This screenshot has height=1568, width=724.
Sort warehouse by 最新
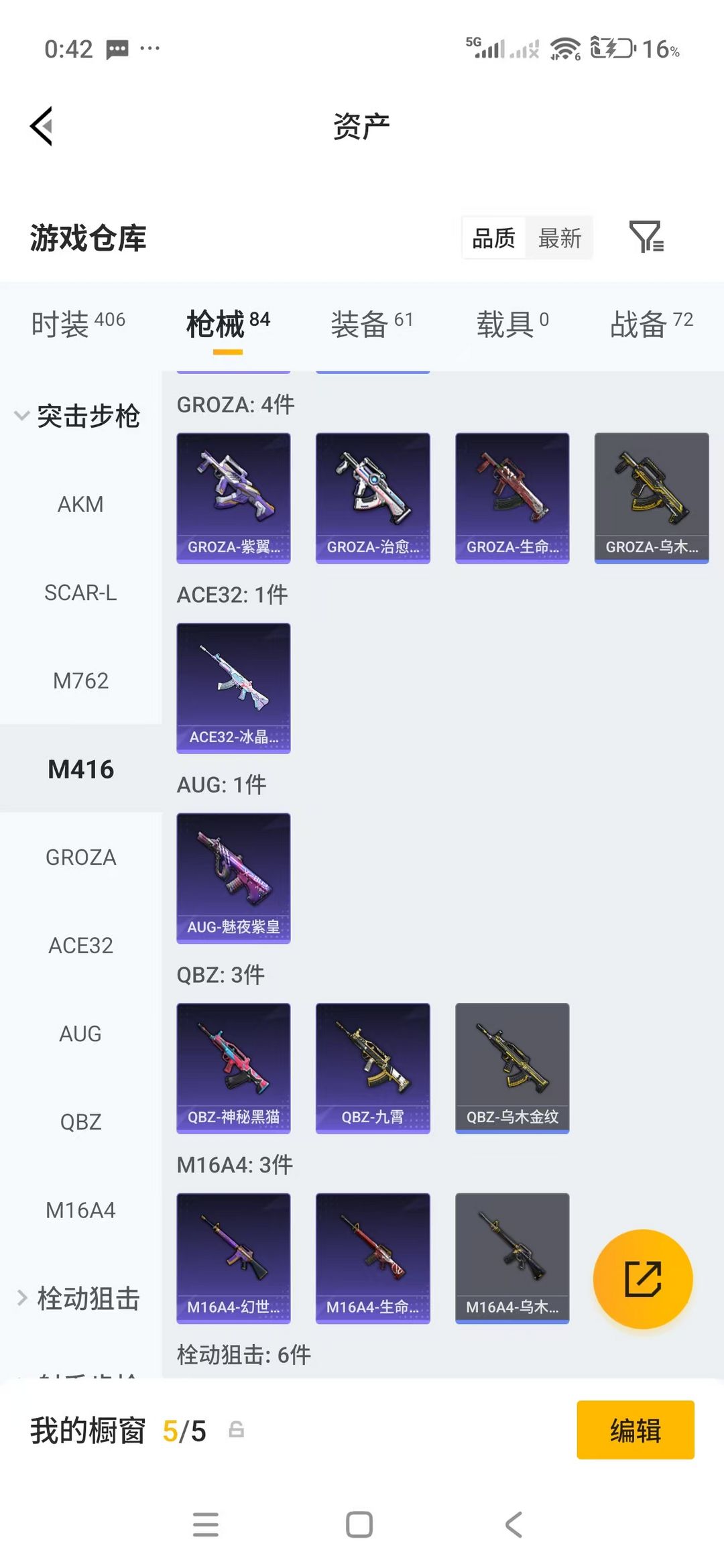[x=560, y=238]
